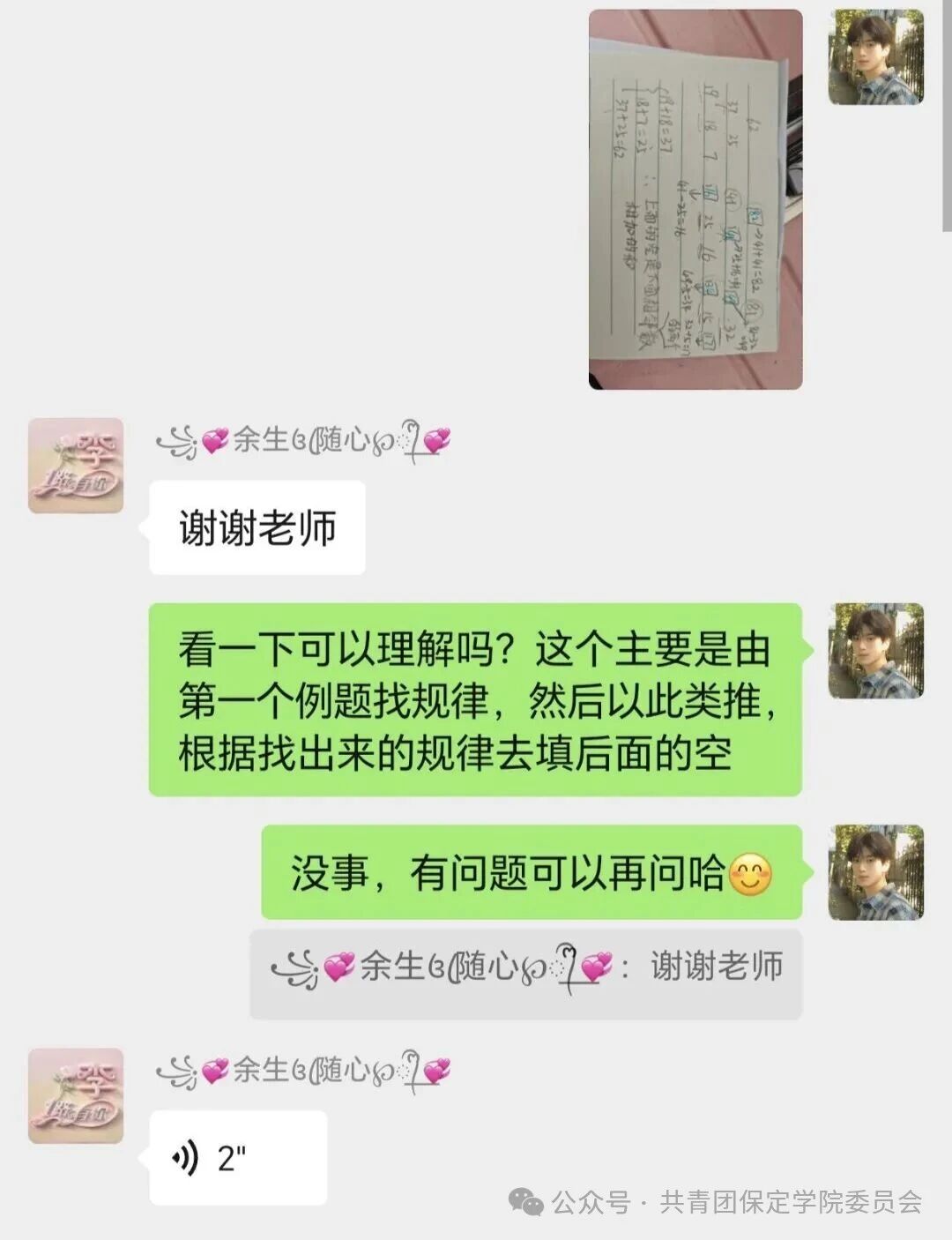
Task: Open profile from avatar beside 谢谢老师 bubble
Action: pyautogui.click(x=76, y=466)
